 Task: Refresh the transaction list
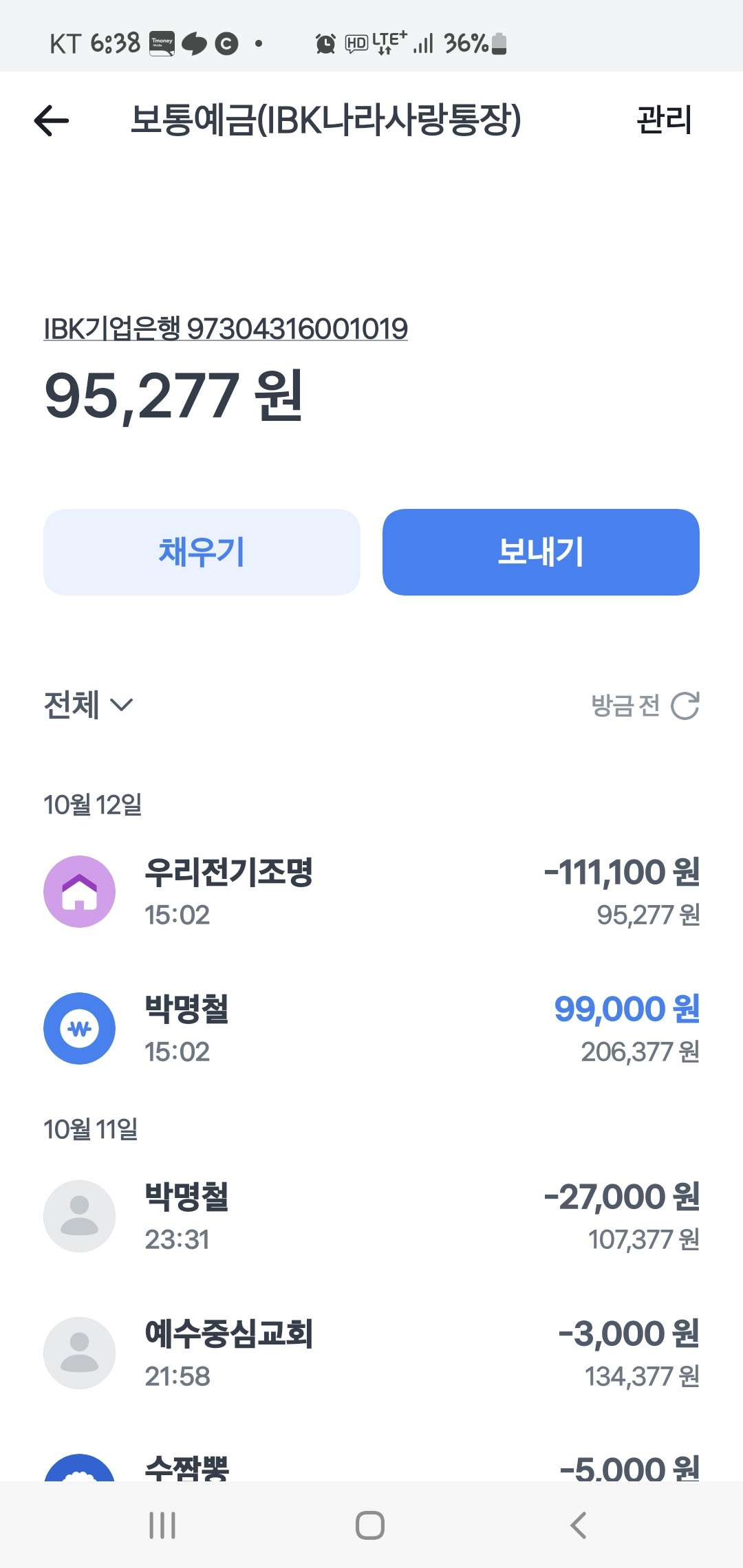pyautogui.click(x=685, y=706)
